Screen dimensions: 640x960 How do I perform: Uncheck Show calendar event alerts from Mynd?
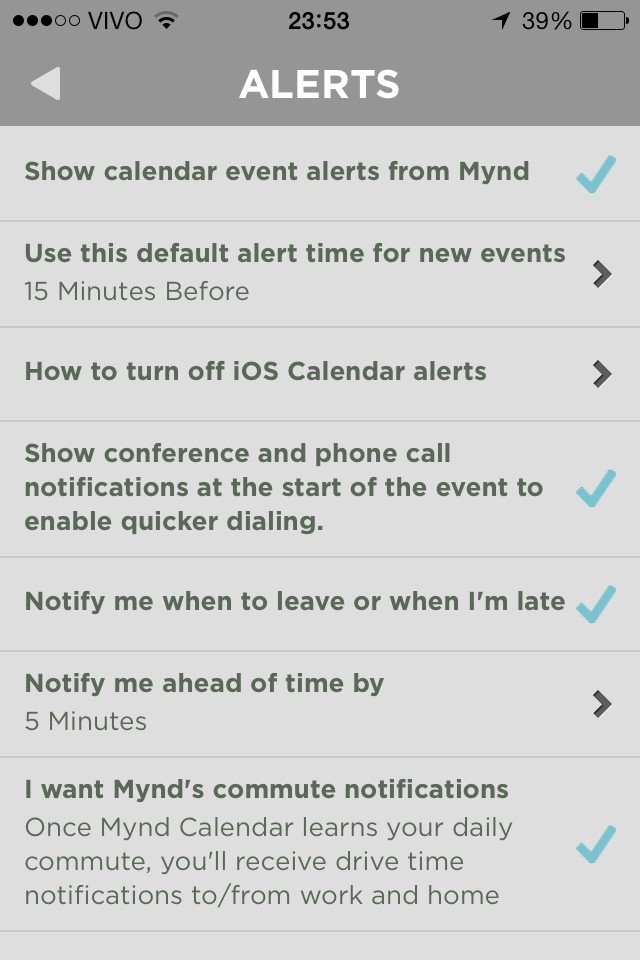[x=595, y=175]
